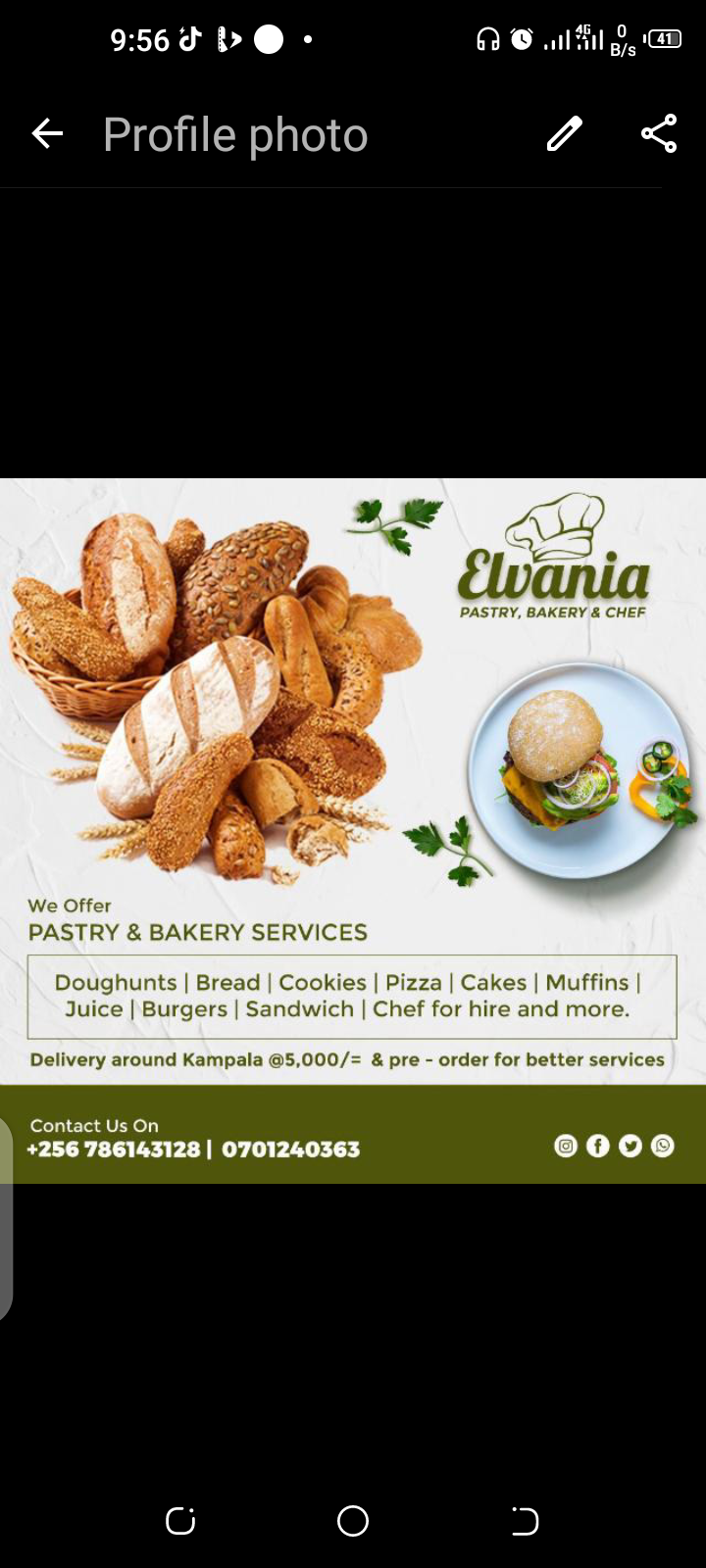706x1568 pixels.
Task: Open the recent apps view
Action: point(180,1521)
